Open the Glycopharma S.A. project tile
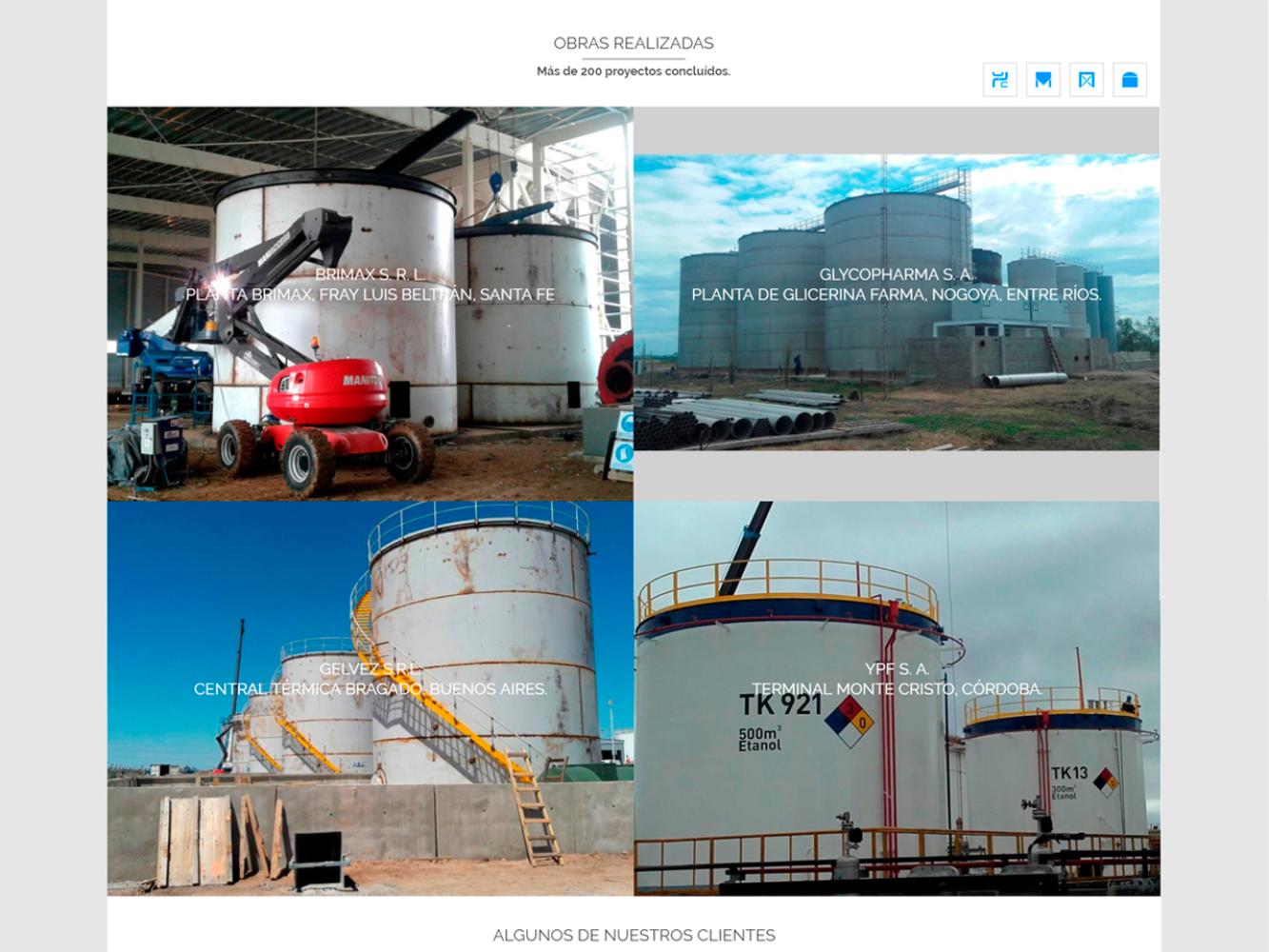 896,303
